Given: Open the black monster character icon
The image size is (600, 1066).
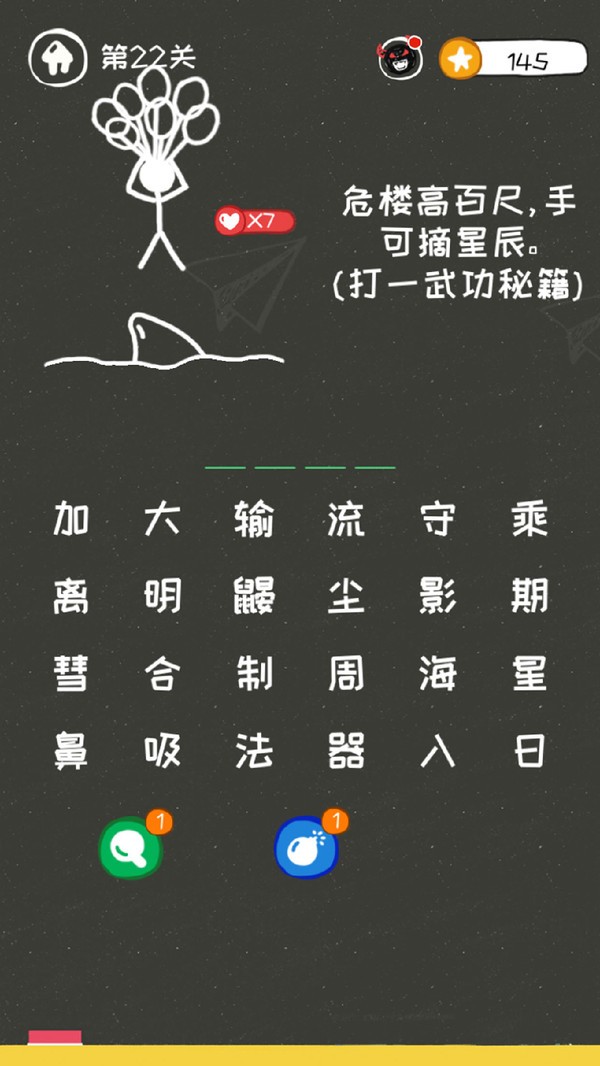Looking at the screenshot, I should click(399, 60).
